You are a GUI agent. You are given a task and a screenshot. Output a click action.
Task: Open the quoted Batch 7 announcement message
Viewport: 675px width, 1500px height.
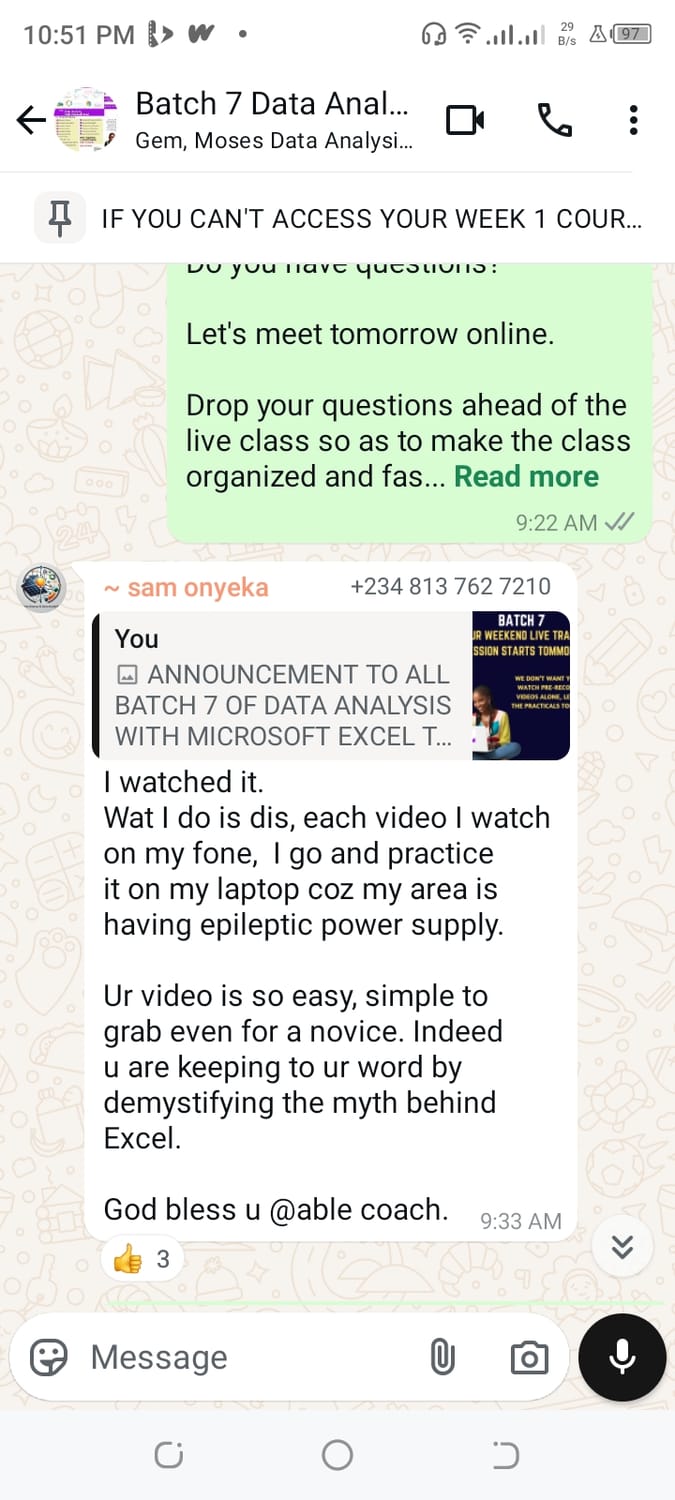point(331,685)
